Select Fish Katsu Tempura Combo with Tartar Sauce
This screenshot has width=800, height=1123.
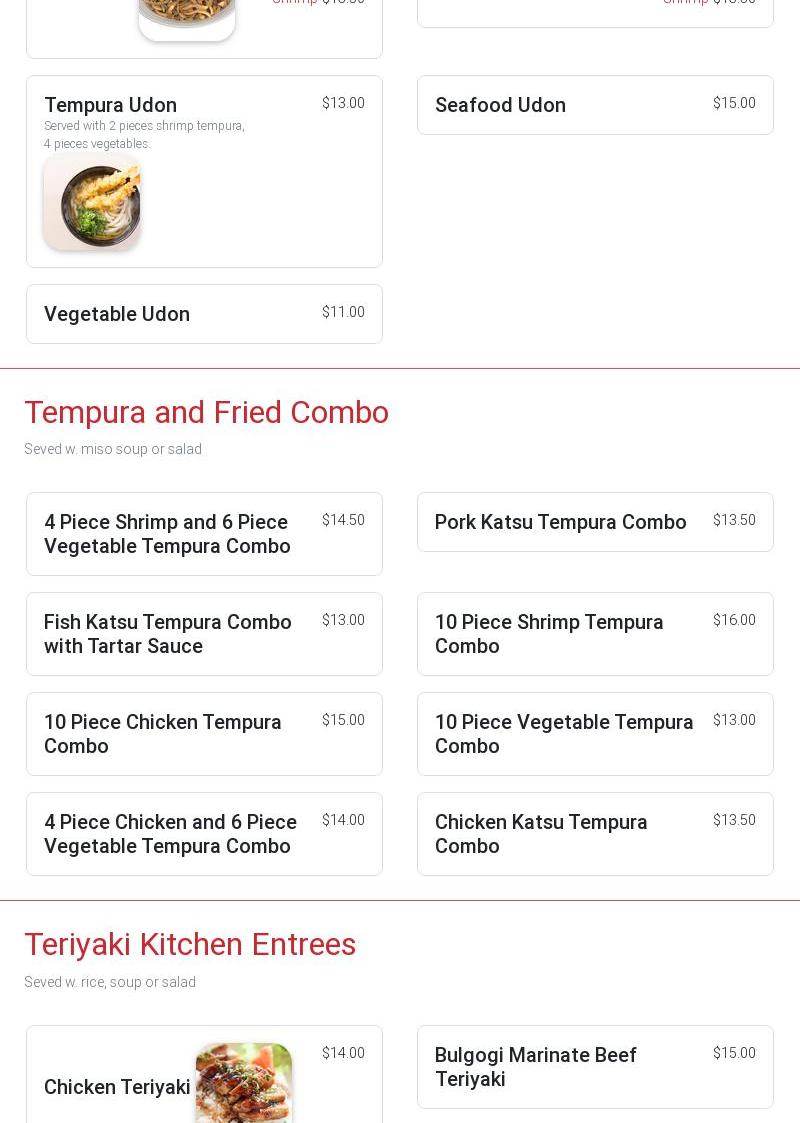204,634
